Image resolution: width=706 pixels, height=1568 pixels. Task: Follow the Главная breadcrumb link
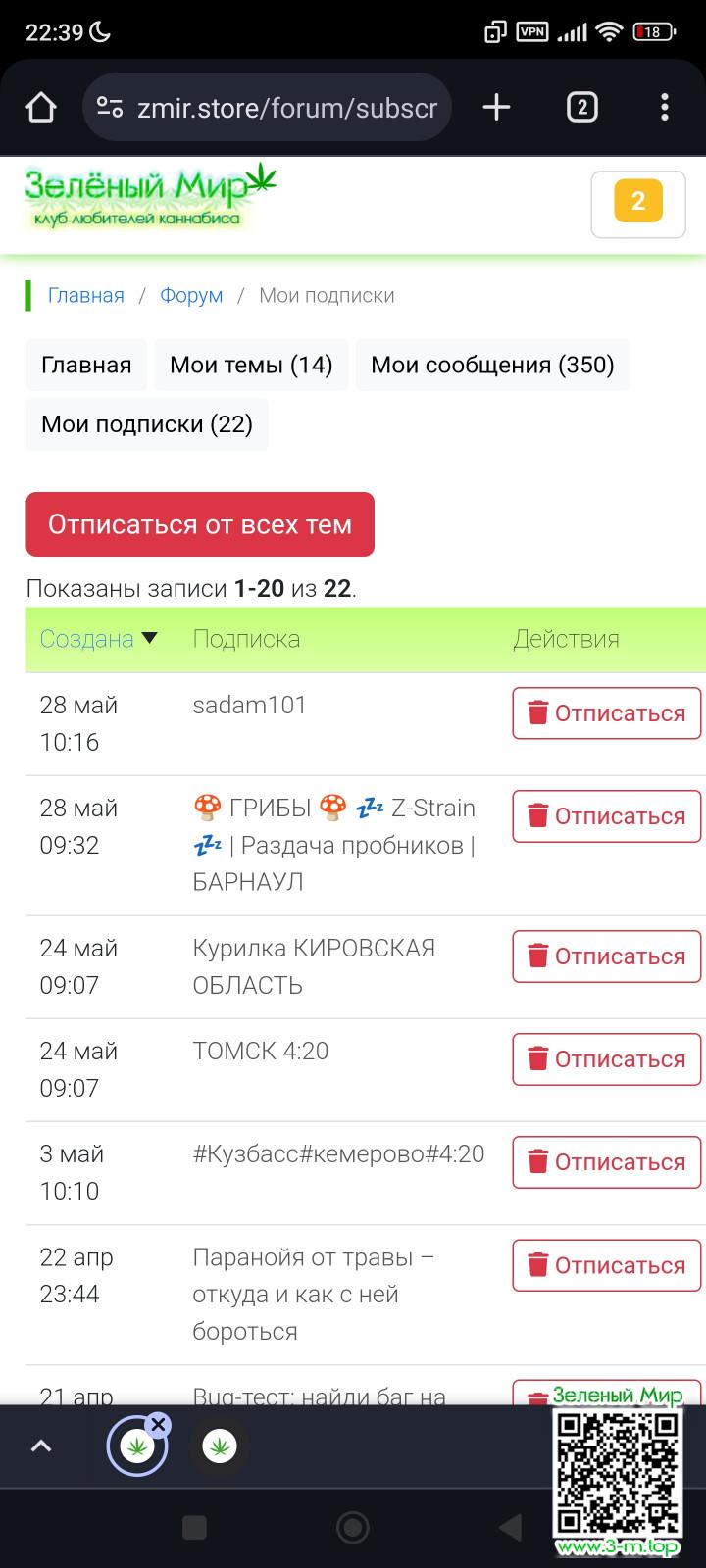coord(86,295)
